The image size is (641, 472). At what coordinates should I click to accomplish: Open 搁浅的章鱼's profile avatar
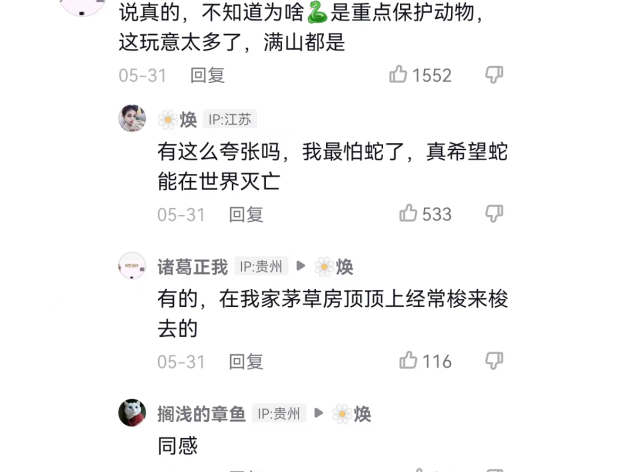pyautogui.click(x=132, y=413)
